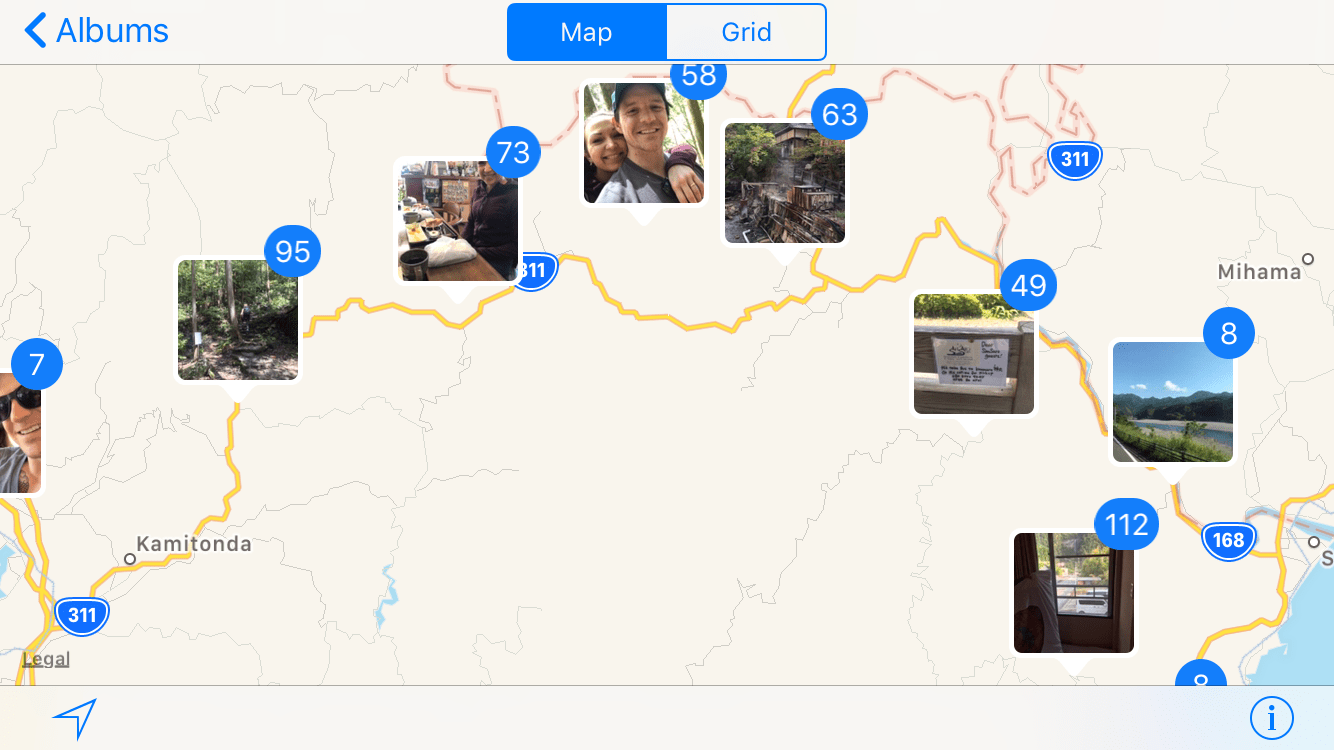This screenshot has width=1334, height=750.
Task: Open the map info button
Action: coord(1271,718)
